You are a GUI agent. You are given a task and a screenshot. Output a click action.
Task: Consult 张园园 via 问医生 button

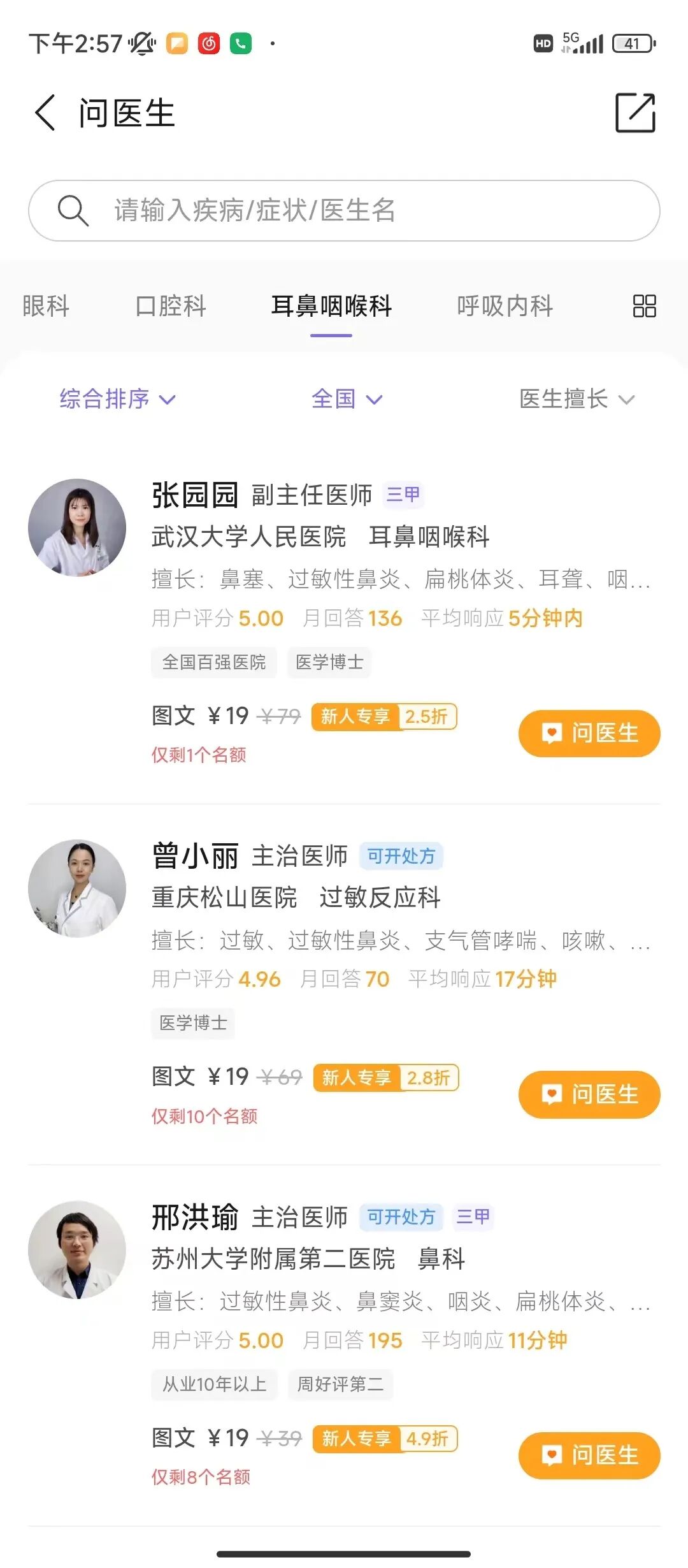click(x=589, y=734)
